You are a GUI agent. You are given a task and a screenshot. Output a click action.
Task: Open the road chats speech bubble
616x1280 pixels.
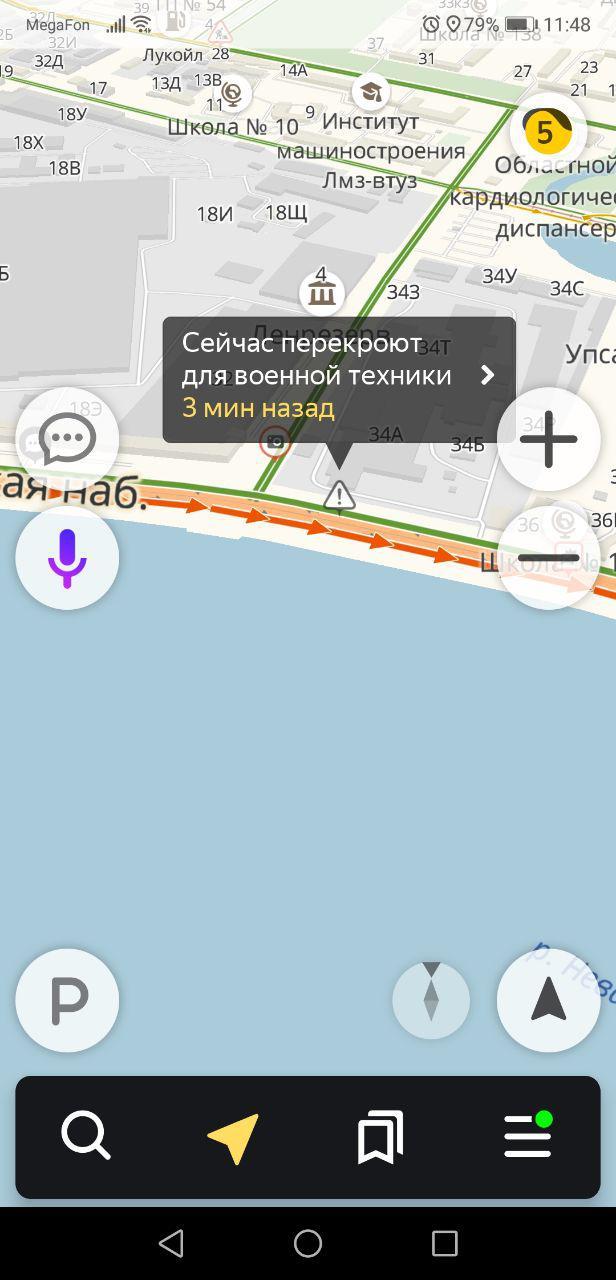(67, 439)
